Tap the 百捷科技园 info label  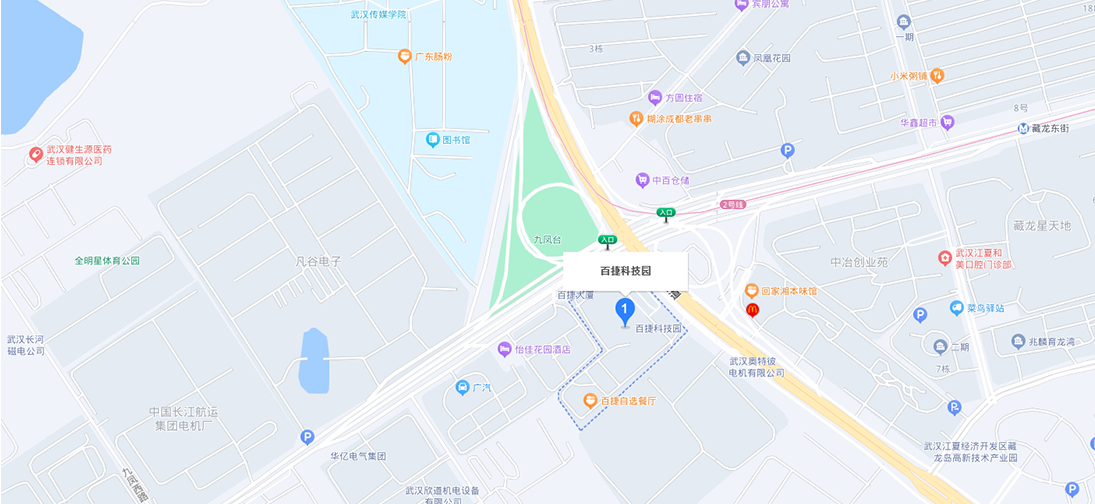(625, 271)
